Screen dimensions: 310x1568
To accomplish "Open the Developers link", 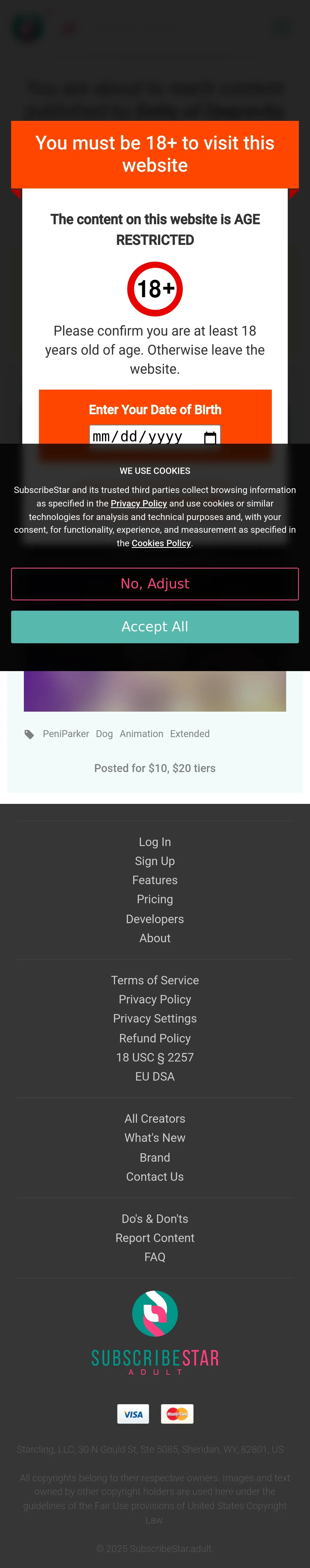I will point(155,919).
